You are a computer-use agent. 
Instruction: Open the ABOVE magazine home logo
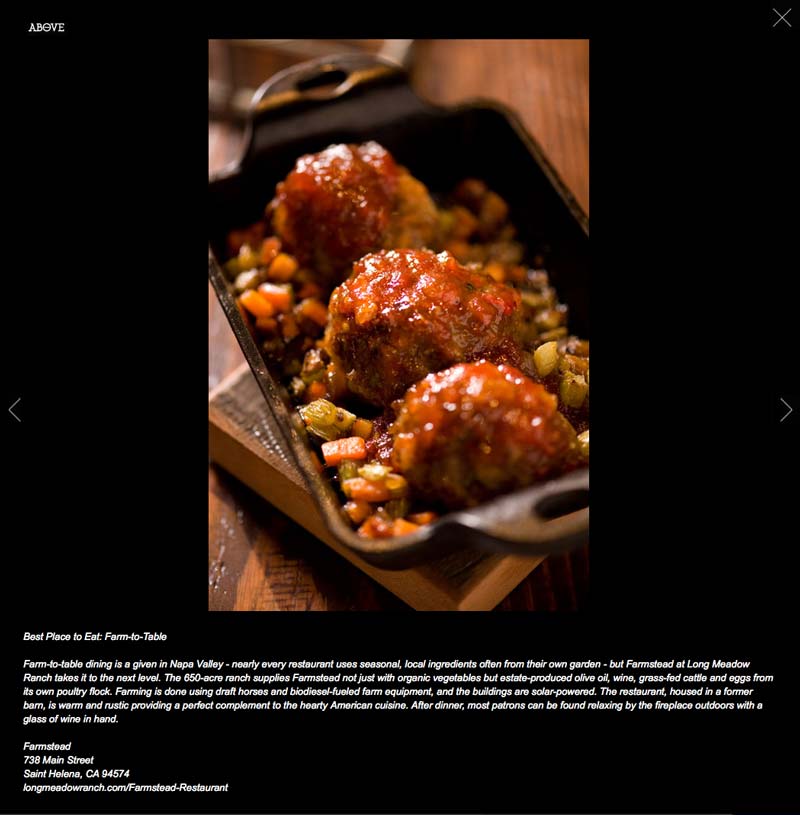click(x=46, y=27)
